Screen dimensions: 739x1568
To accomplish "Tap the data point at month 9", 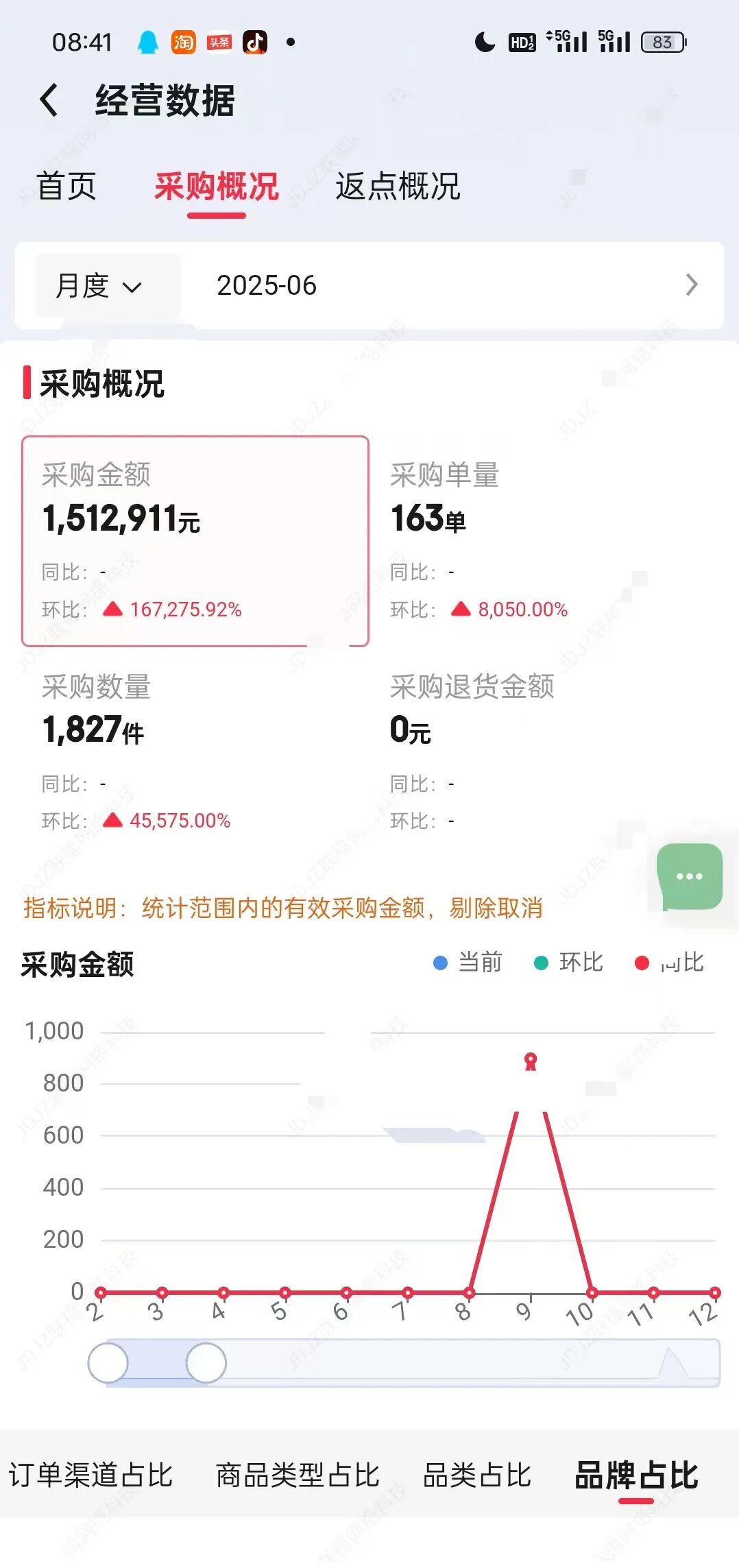I will 530,1061.
